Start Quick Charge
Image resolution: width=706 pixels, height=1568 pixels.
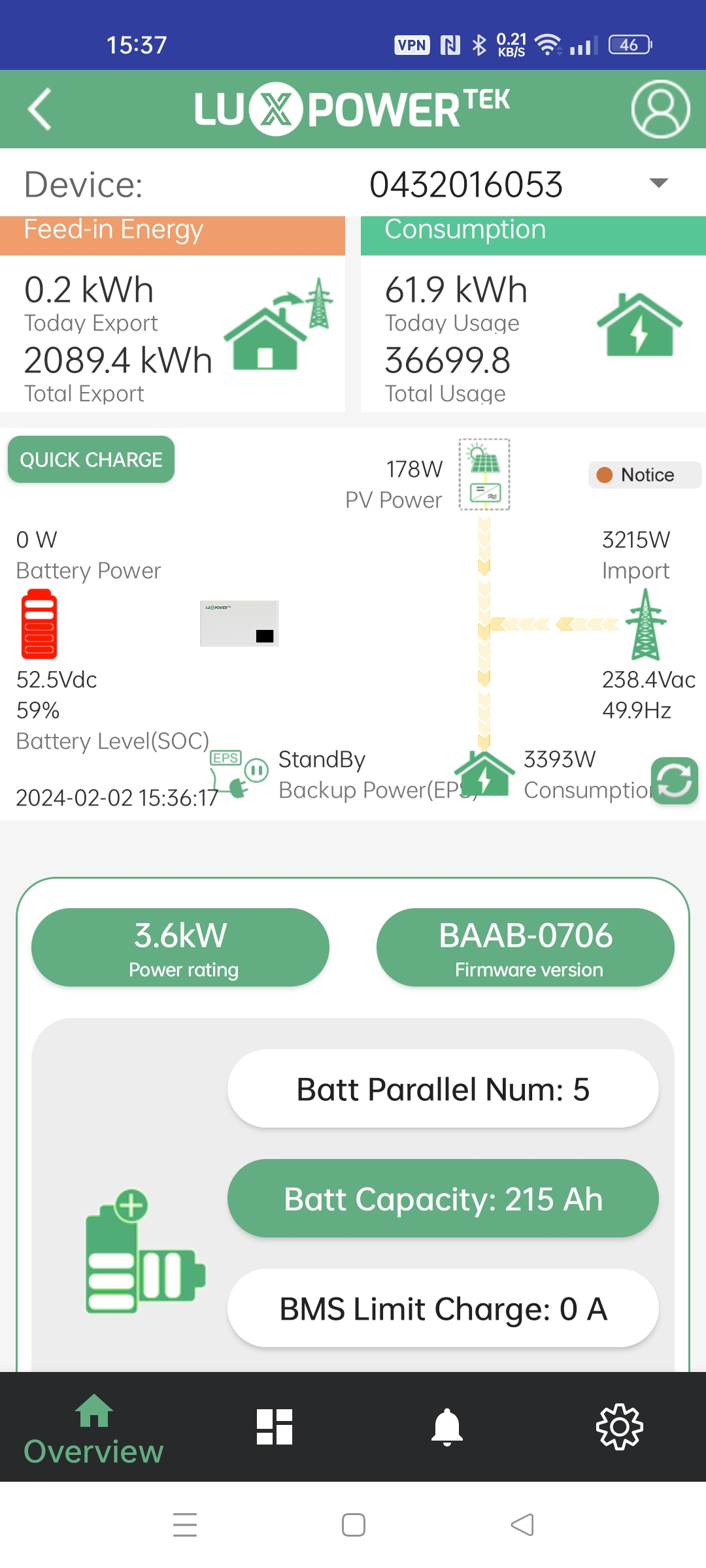pos(91,459)
